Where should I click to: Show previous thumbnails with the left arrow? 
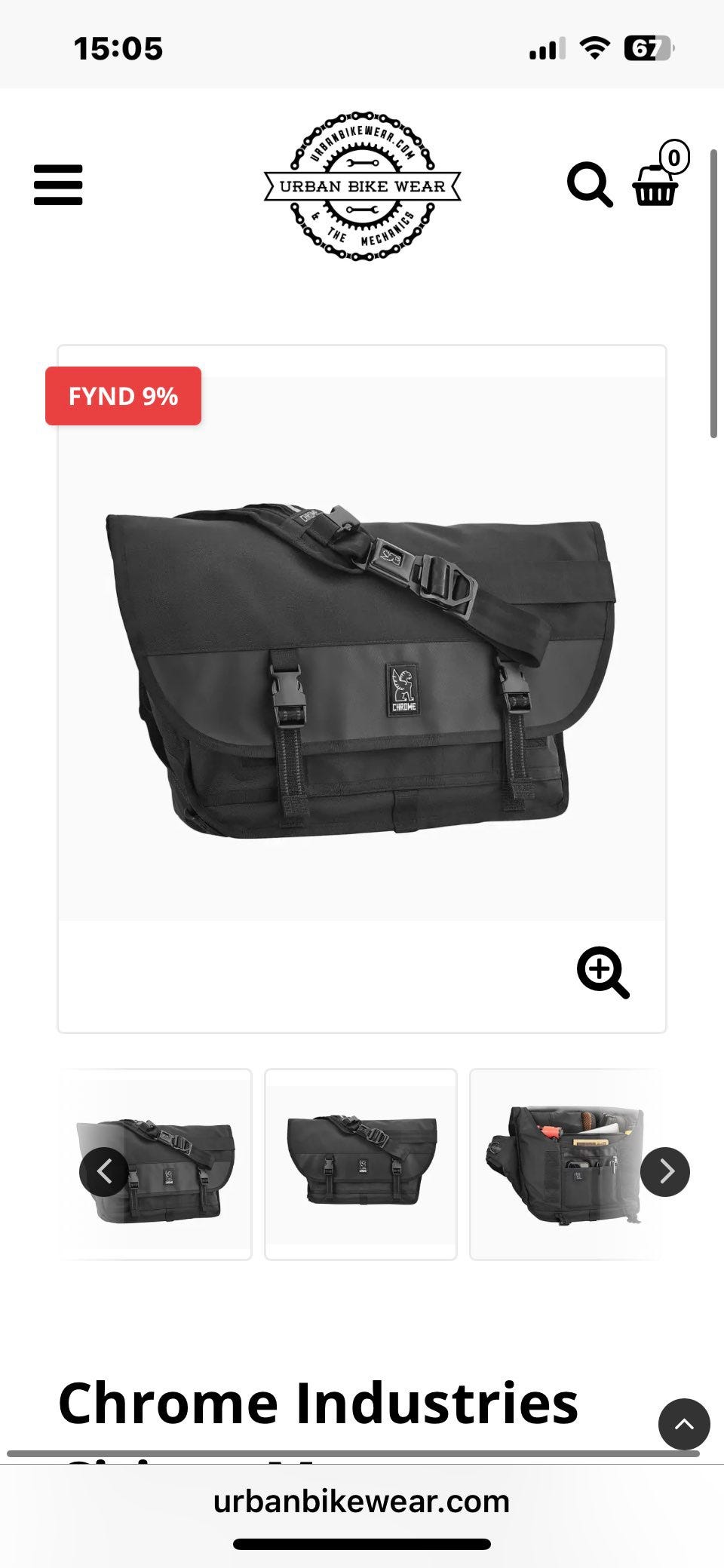click(104, 1171)
